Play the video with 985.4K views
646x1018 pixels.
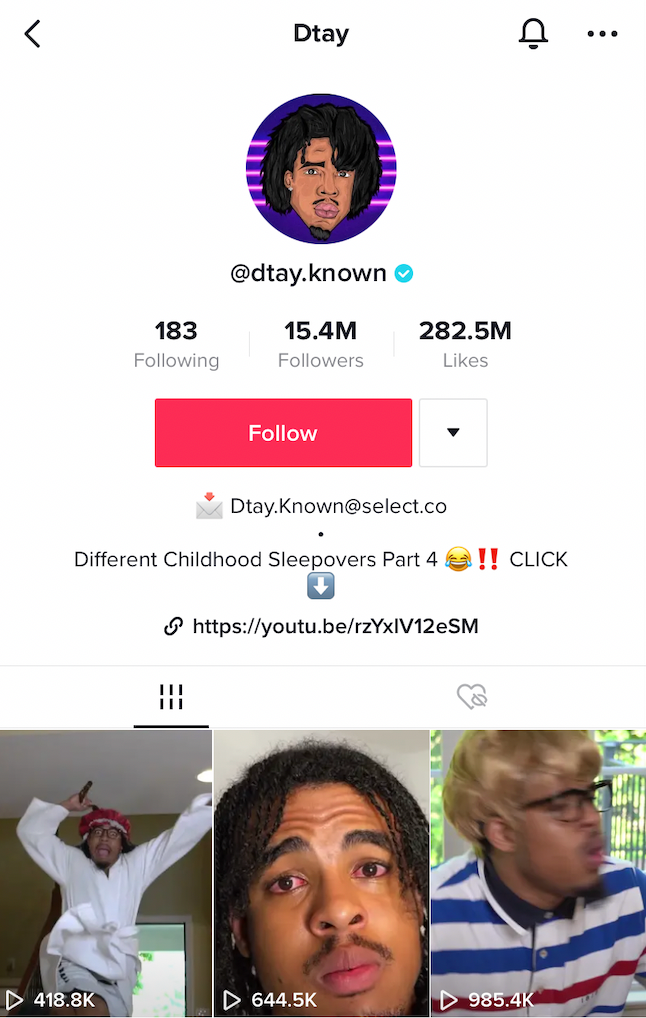(x=538, y=870)
